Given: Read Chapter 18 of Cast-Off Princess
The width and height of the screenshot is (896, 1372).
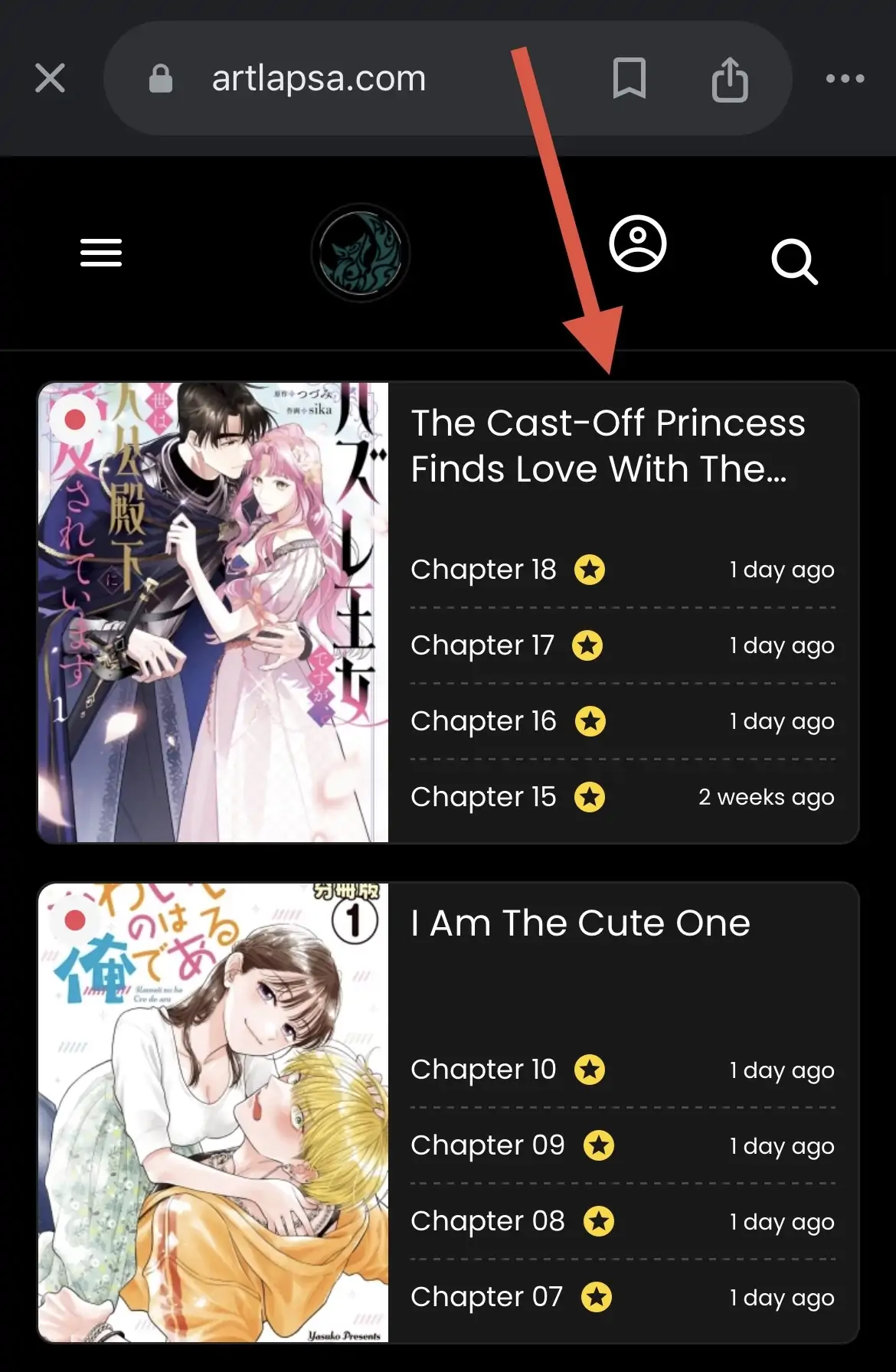Looking at the screenshot, I should [483, 570].
